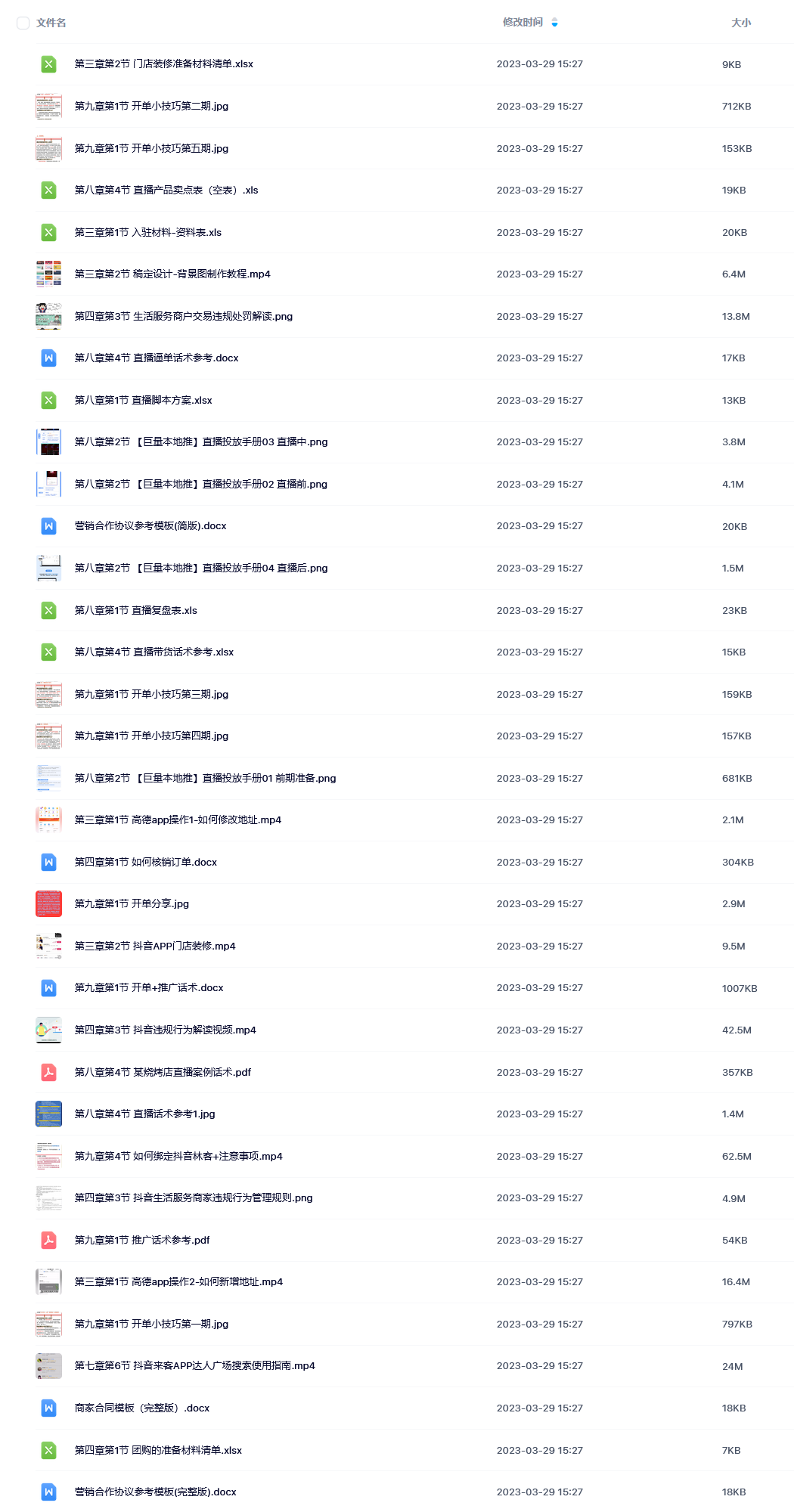Open 第九章第1节 开单小技巧第二期.jpg
Screen dimensions: 794x1512
click(151, 107)
